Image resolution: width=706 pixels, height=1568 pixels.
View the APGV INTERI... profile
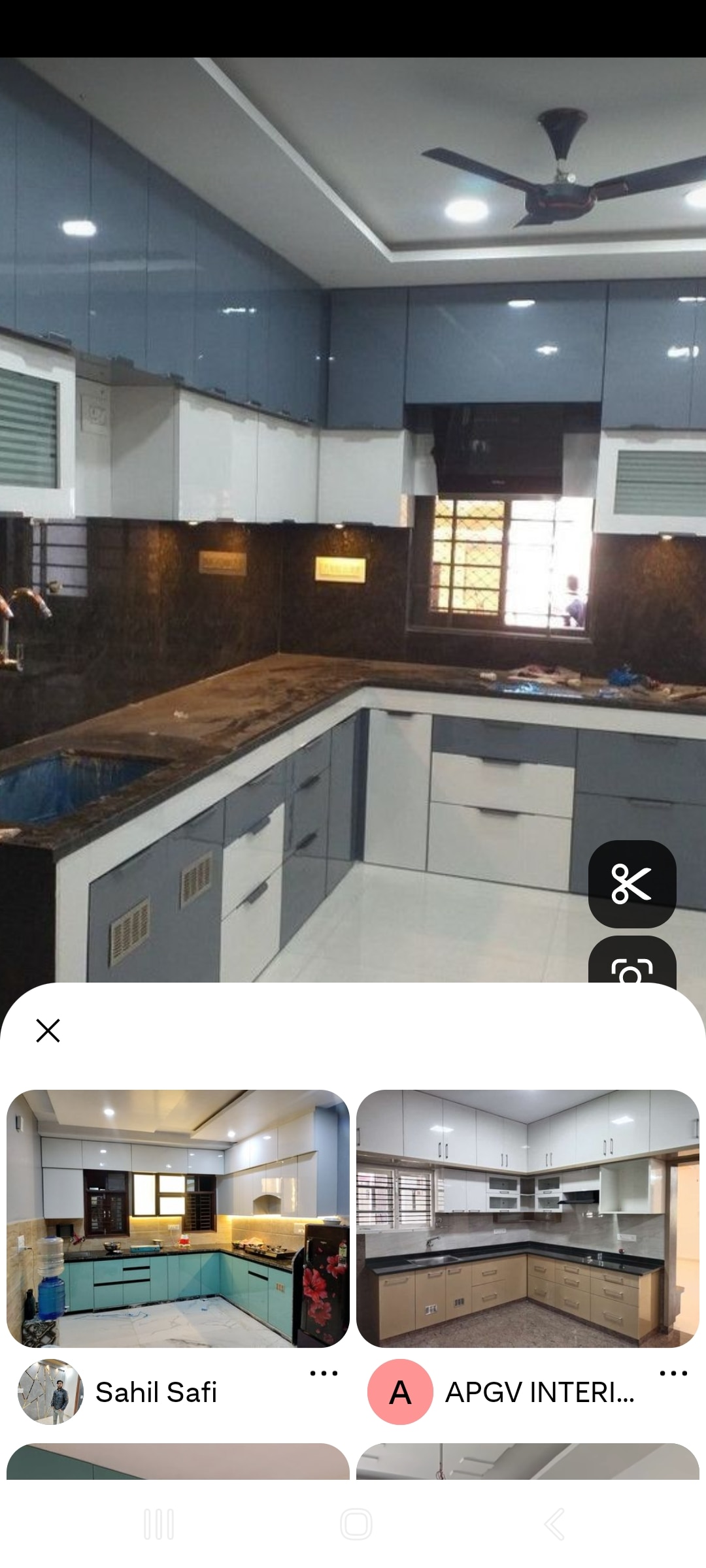point(539,1392)
